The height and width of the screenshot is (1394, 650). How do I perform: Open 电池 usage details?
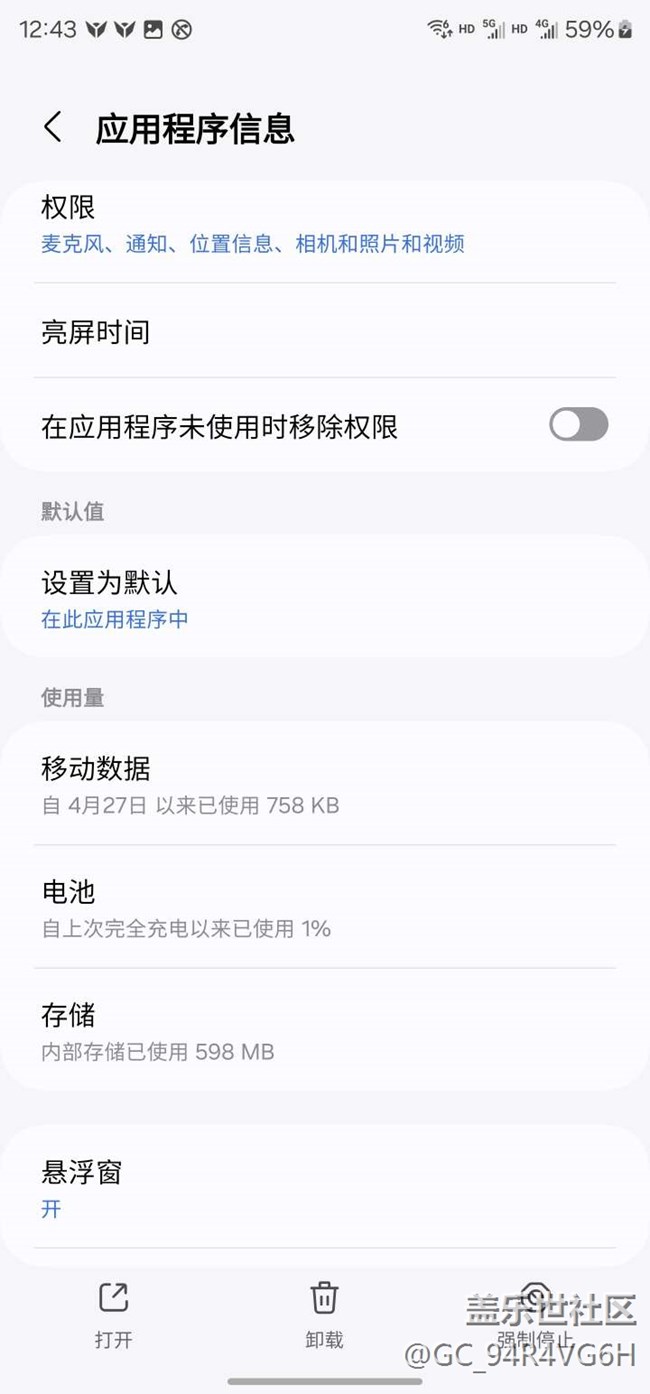[325, 907]
